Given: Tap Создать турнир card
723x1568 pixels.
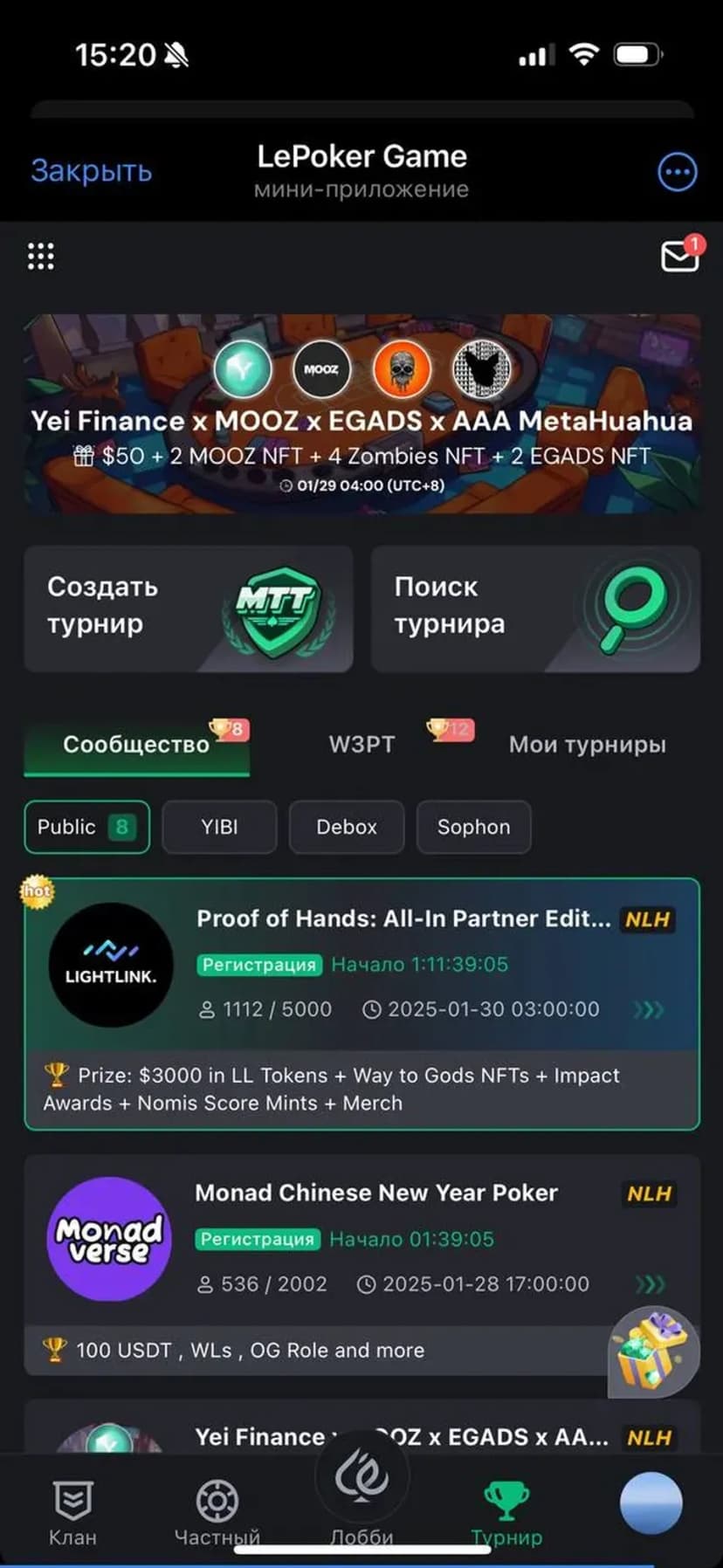Looking at the screenshot, I should point(188,609).
